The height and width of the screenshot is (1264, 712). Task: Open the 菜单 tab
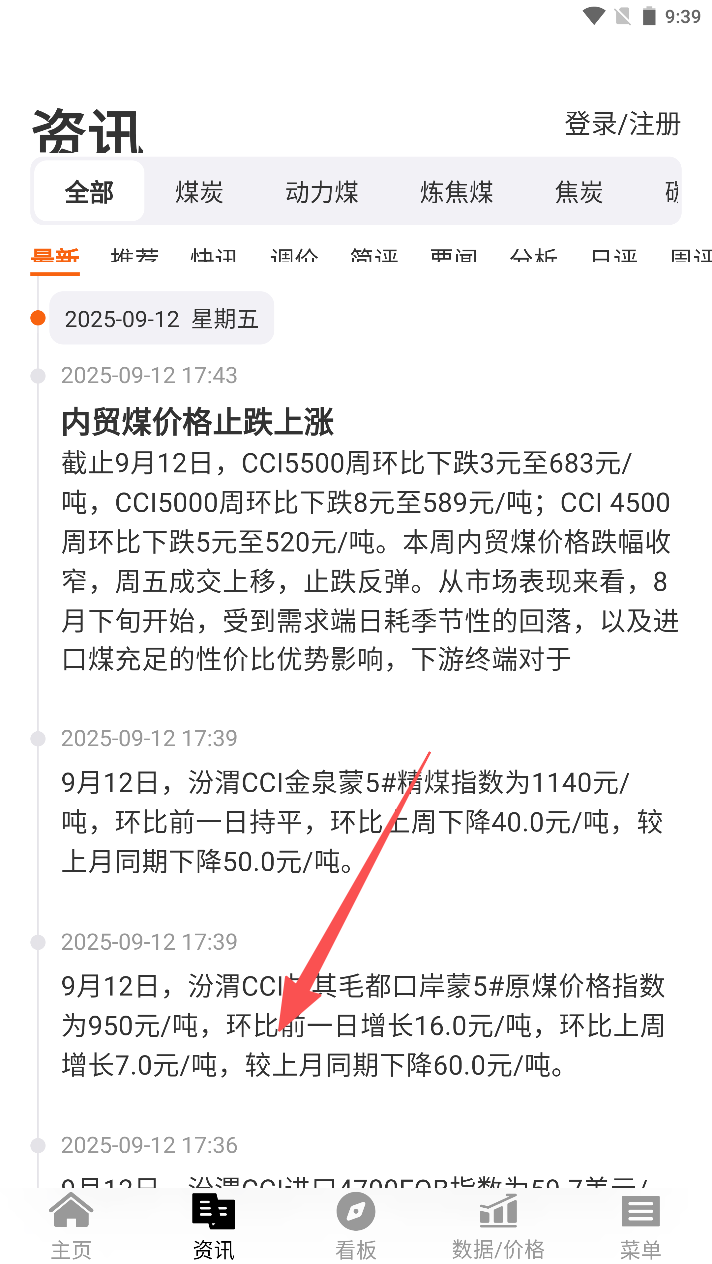(x=640, y=1226)
